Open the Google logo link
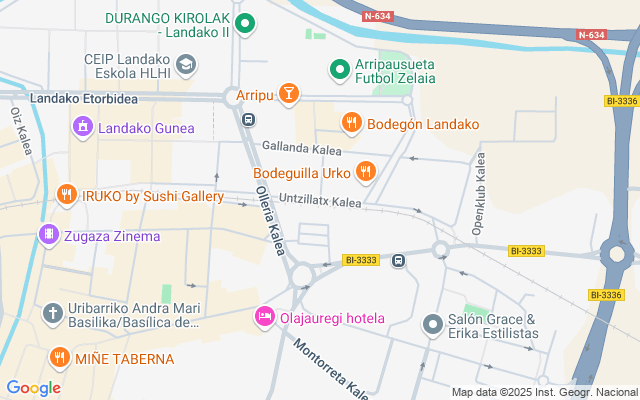640x400 pixels. [x=33, y=388]
